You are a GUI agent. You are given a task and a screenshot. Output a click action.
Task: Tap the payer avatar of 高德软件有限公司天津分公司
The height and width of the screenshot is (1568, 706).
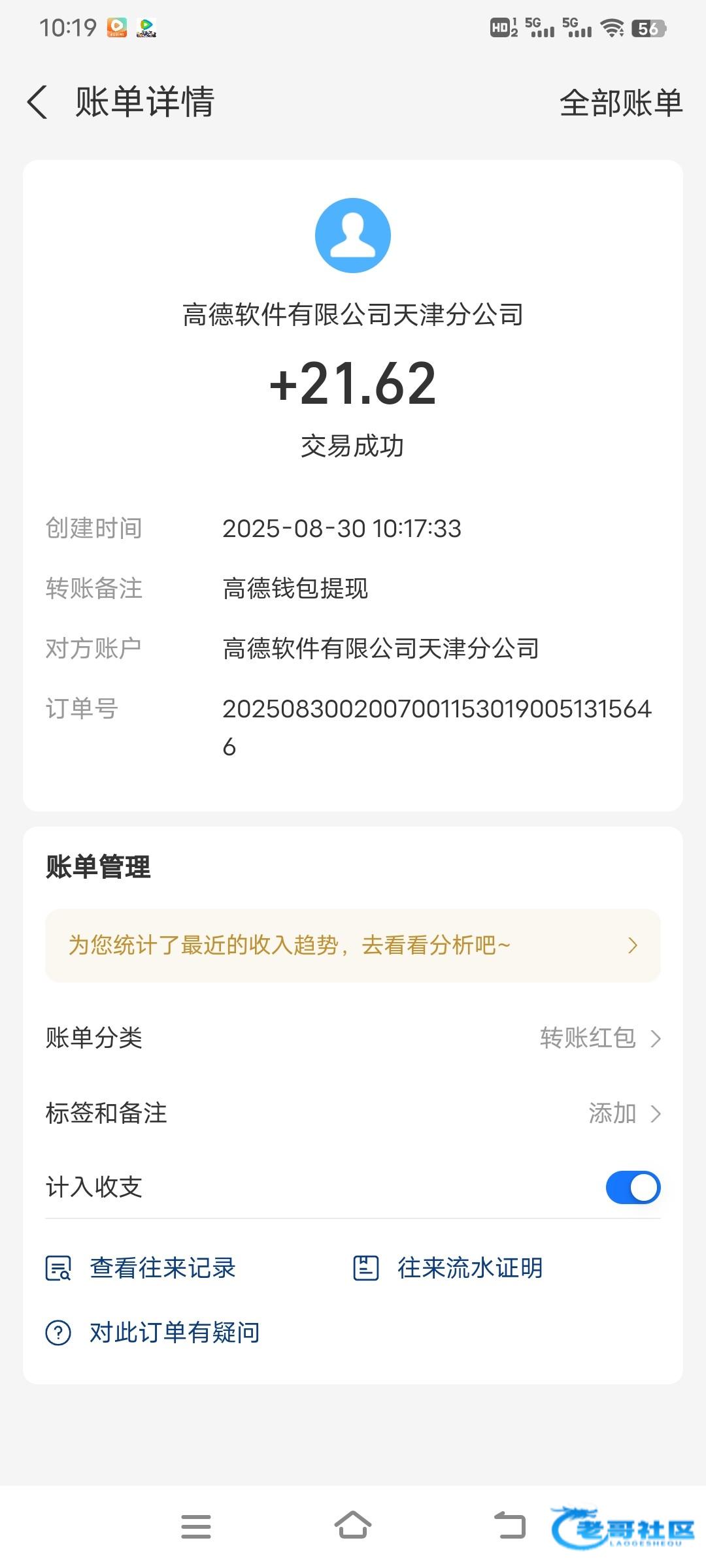click(x=353, y=235)
